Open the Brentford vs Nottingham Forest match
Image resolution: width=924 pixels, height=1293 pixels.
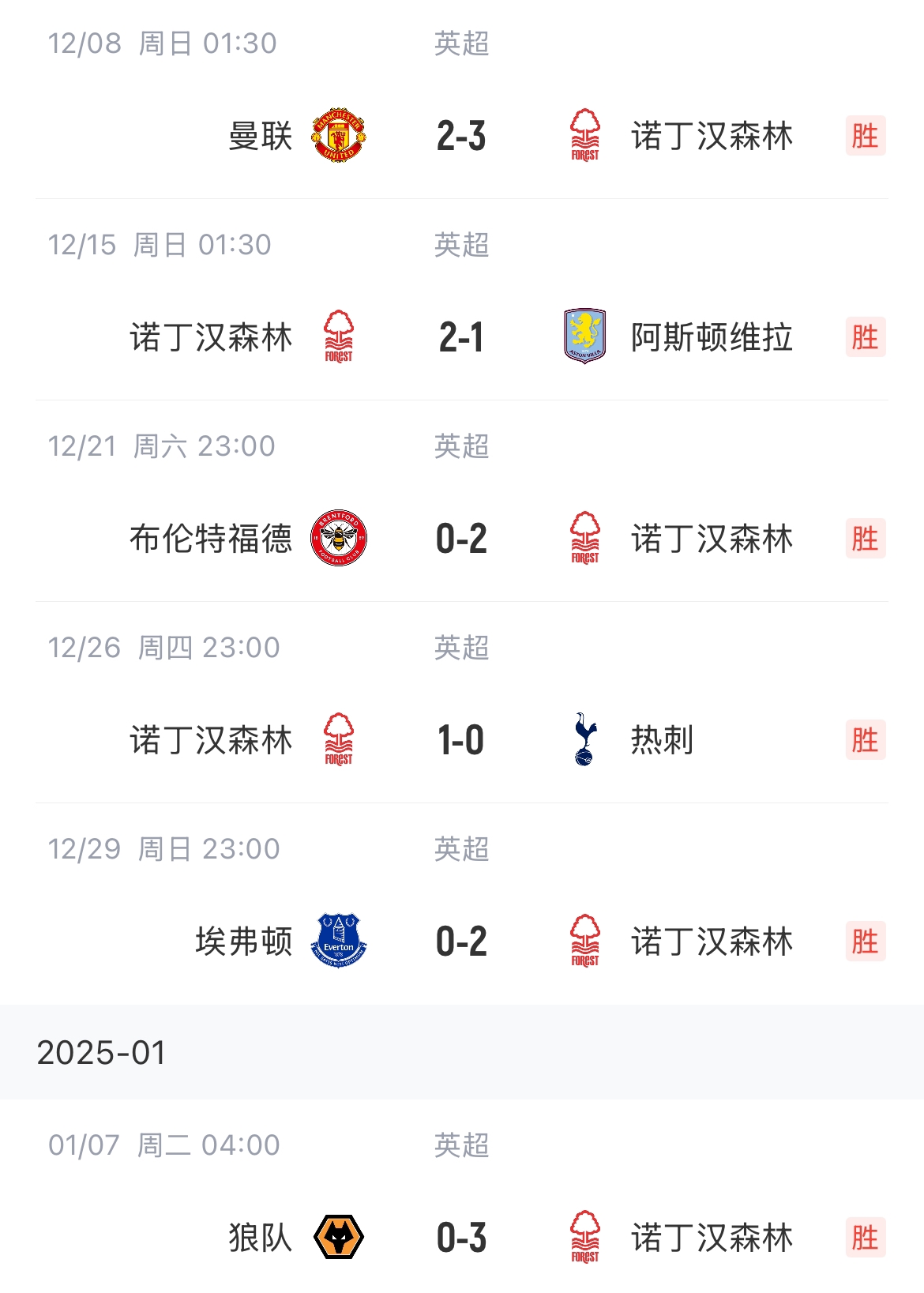(x=461, y=539)
